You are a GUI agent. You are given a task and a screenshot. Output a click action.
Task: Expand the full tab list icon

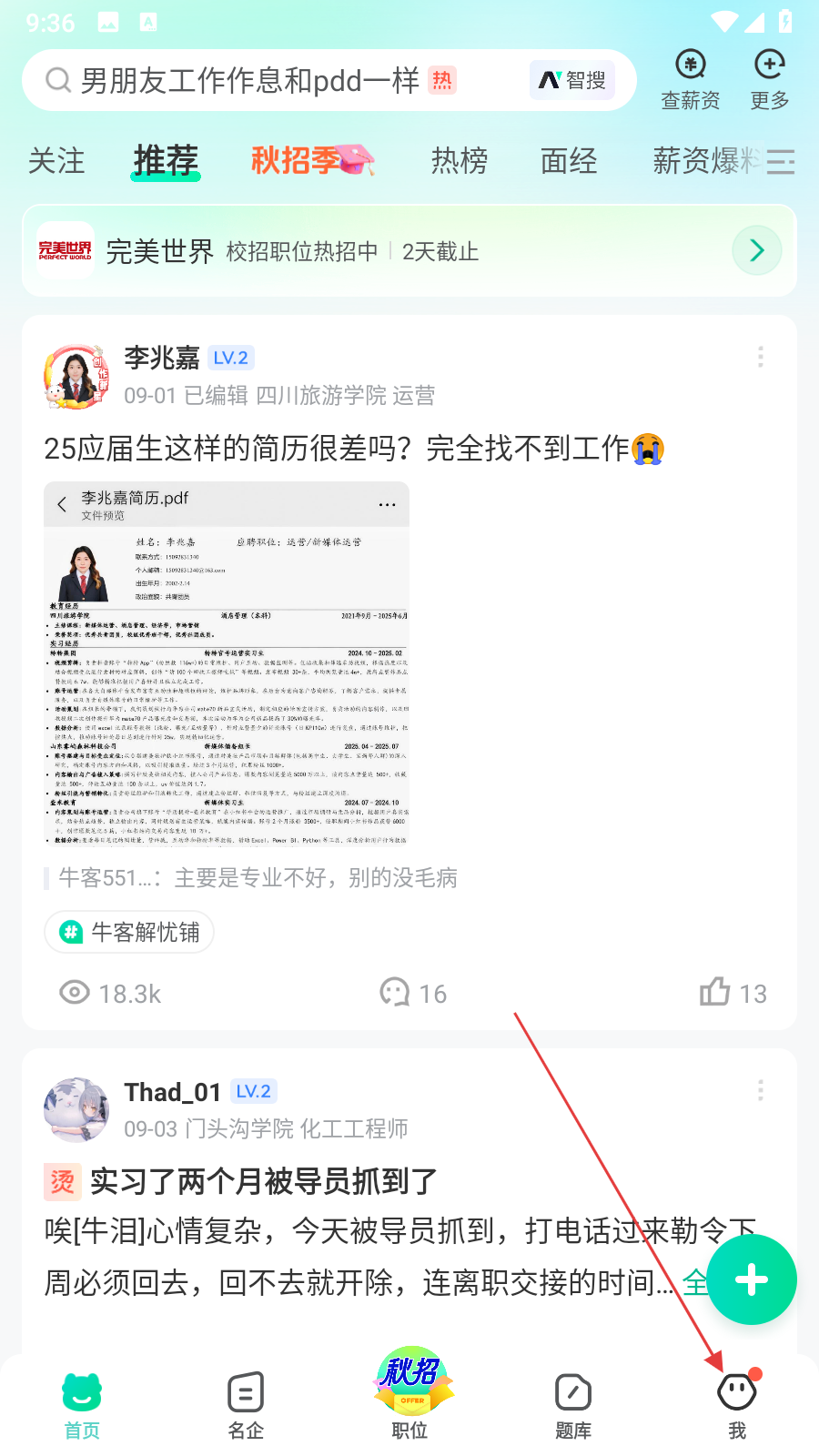(781, 161)
